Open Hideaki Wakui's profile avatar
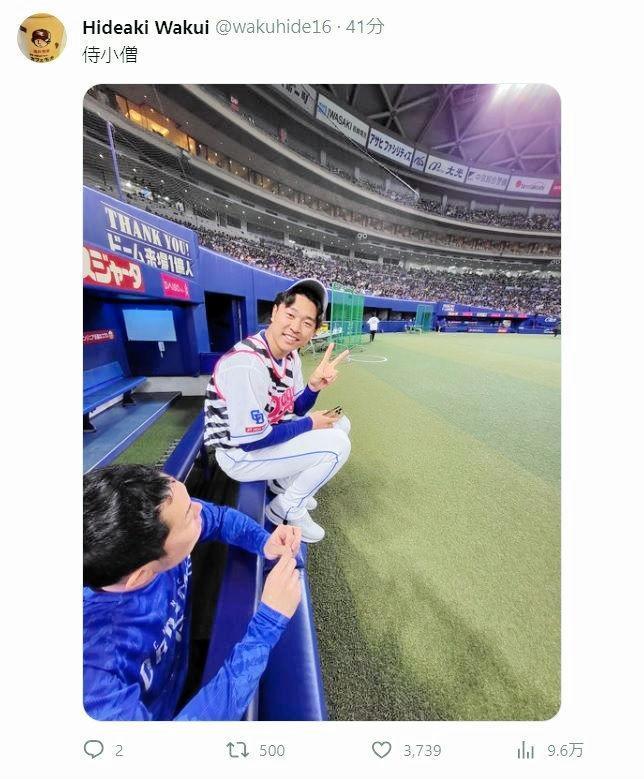Viewport: 644px width, 779px height. click(x=42, y=38)
